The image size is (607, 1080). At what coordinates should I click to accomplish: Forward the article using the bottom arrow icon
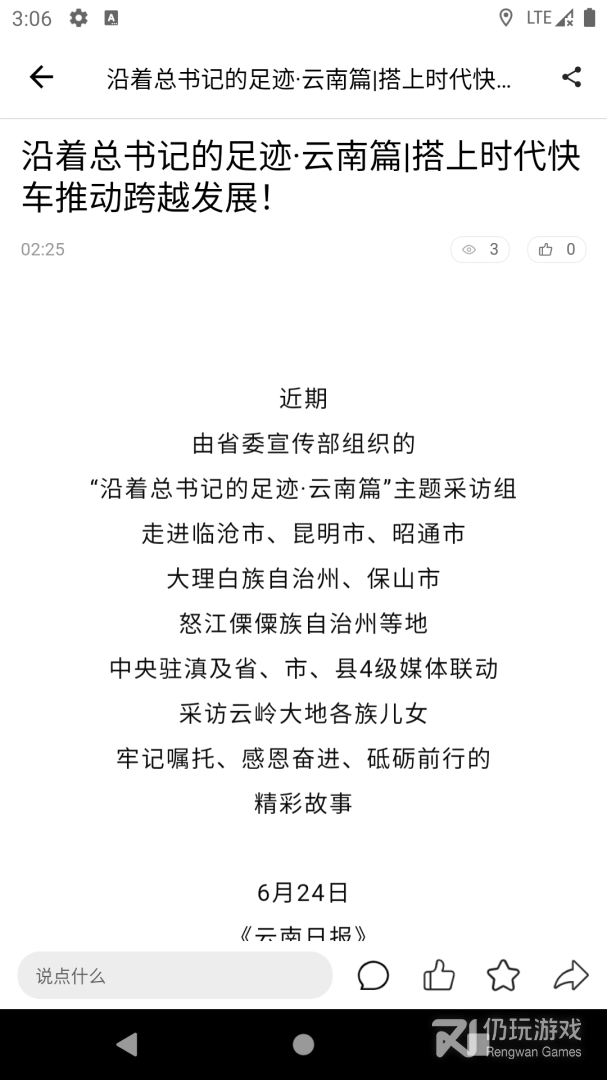point(570,975)
